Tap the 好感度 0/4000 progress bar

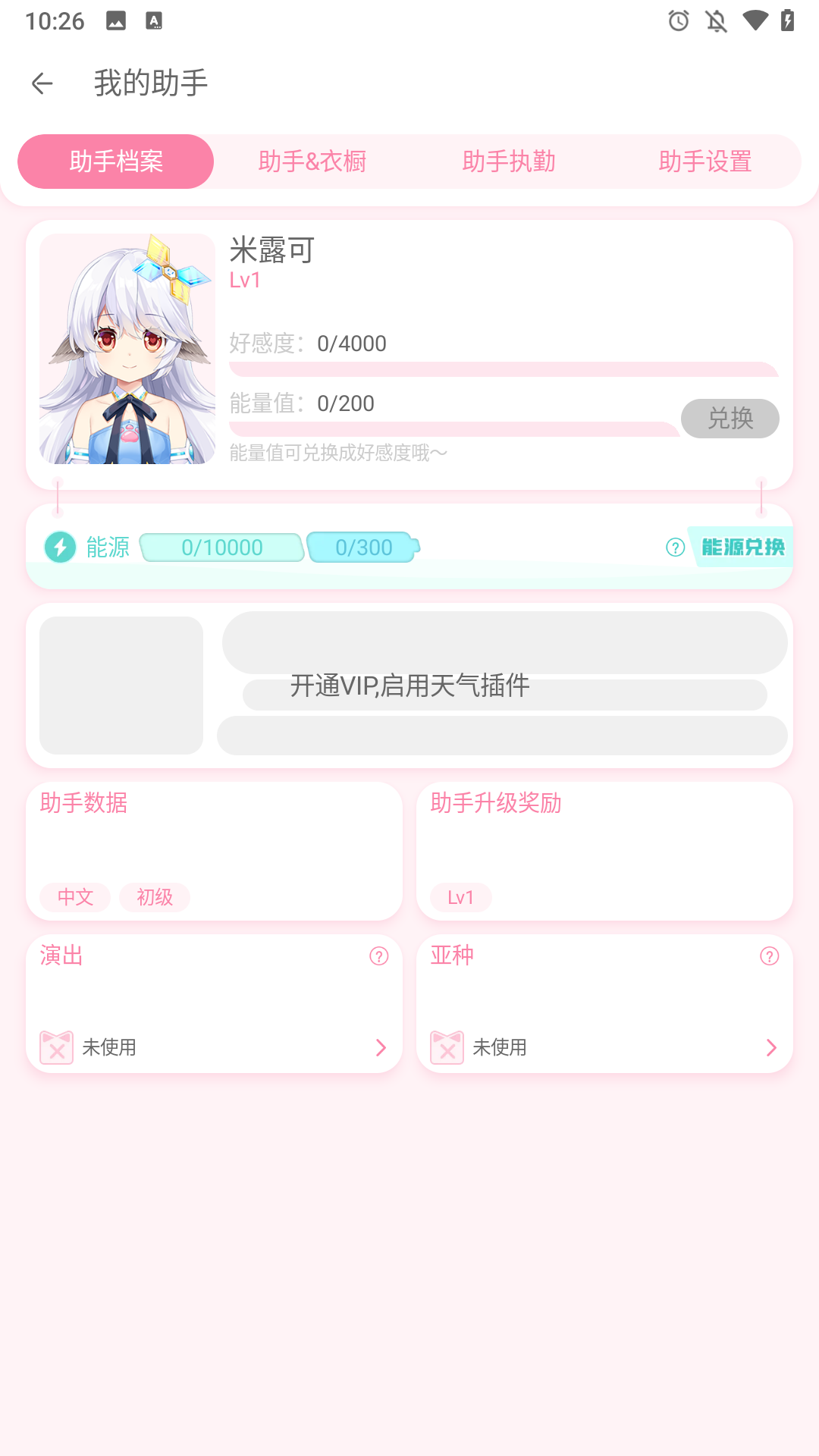[504, 372]
